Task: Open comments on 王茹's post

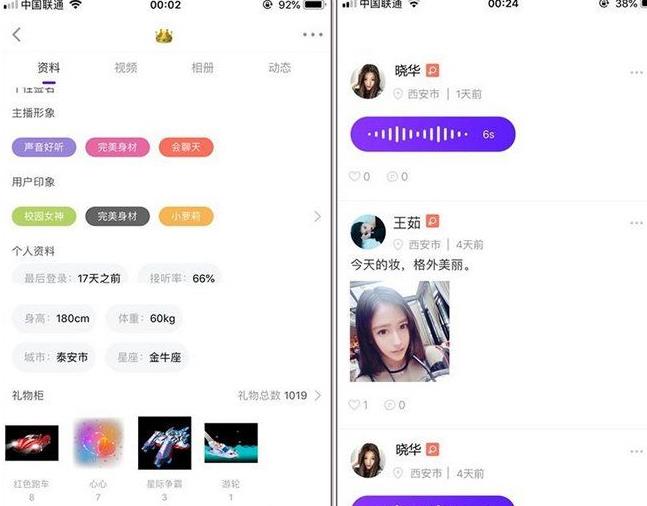Action: (396, 405)
